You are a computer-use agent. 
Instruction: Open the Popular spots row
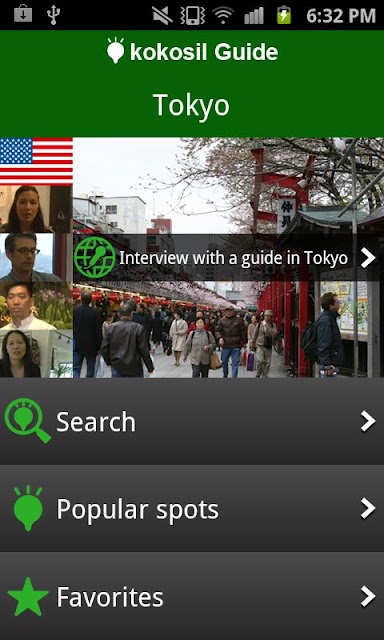tap(192, 509)
